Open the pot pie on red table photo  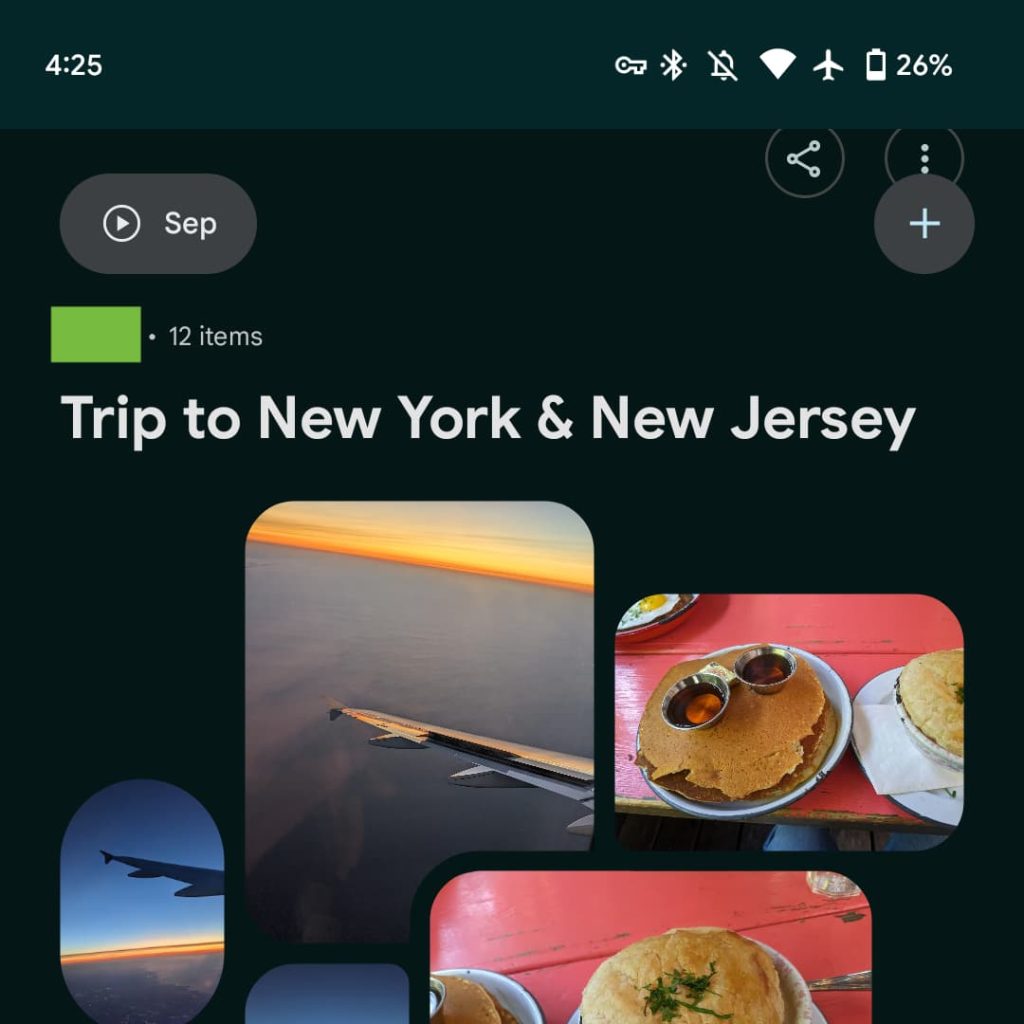coord(650,950)
